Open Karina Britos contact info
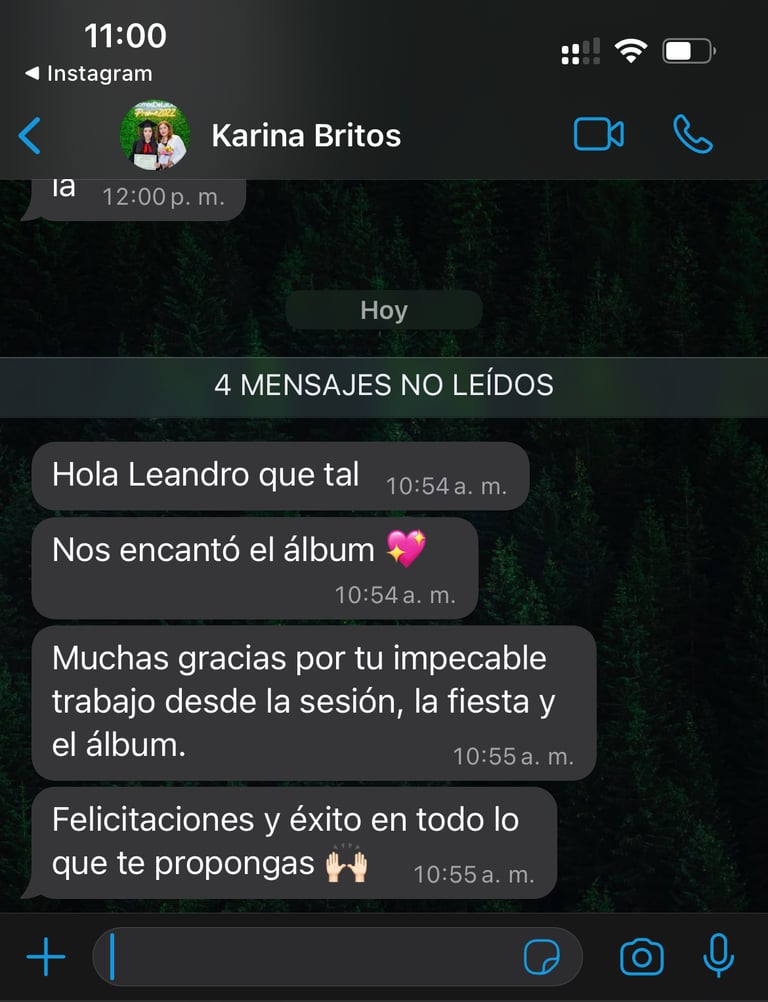Viewport: 768px width, 1002px height. 305,135
